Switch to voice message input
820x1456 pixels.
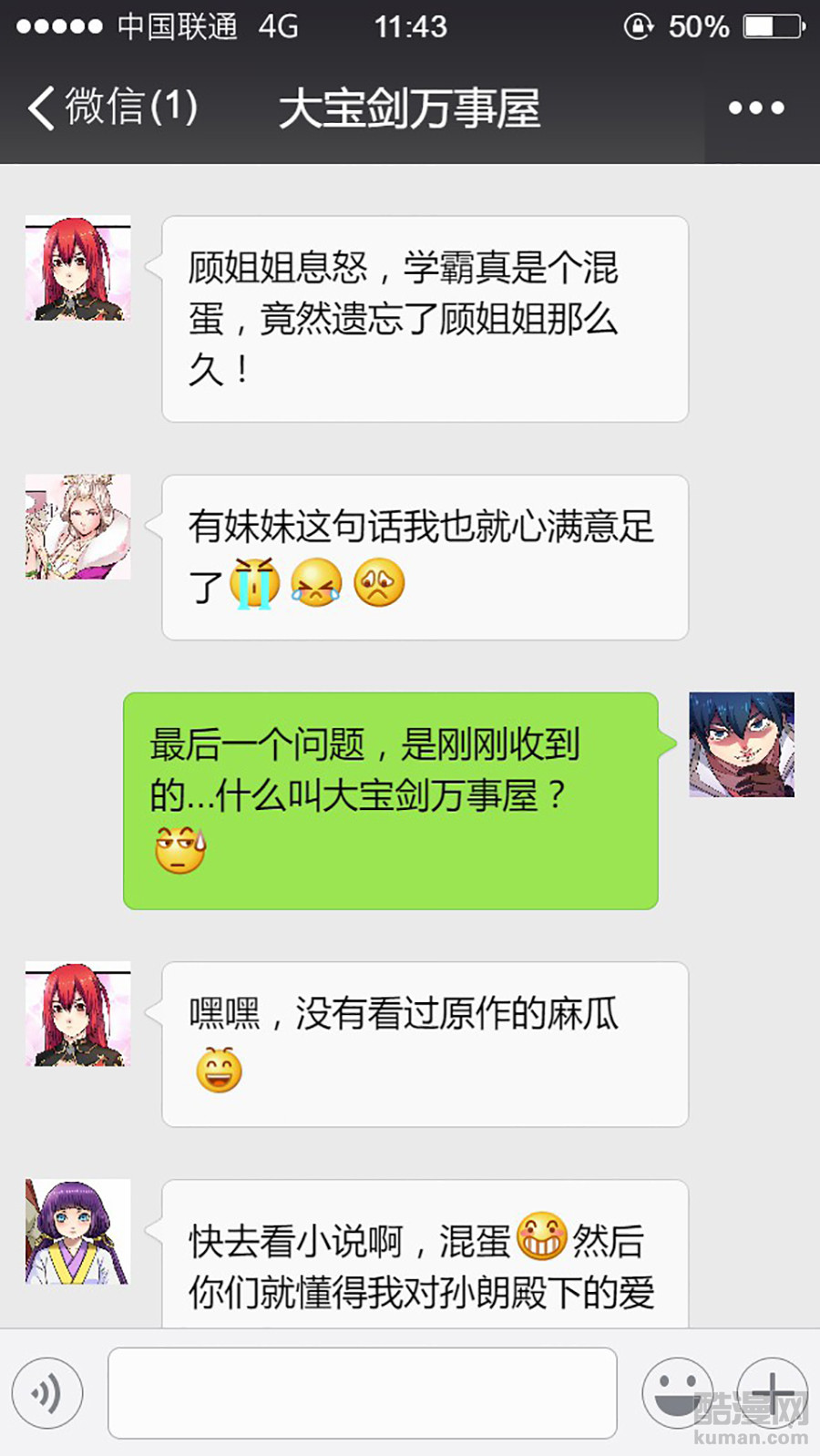pyautogui.click(x=47, y=1392)
